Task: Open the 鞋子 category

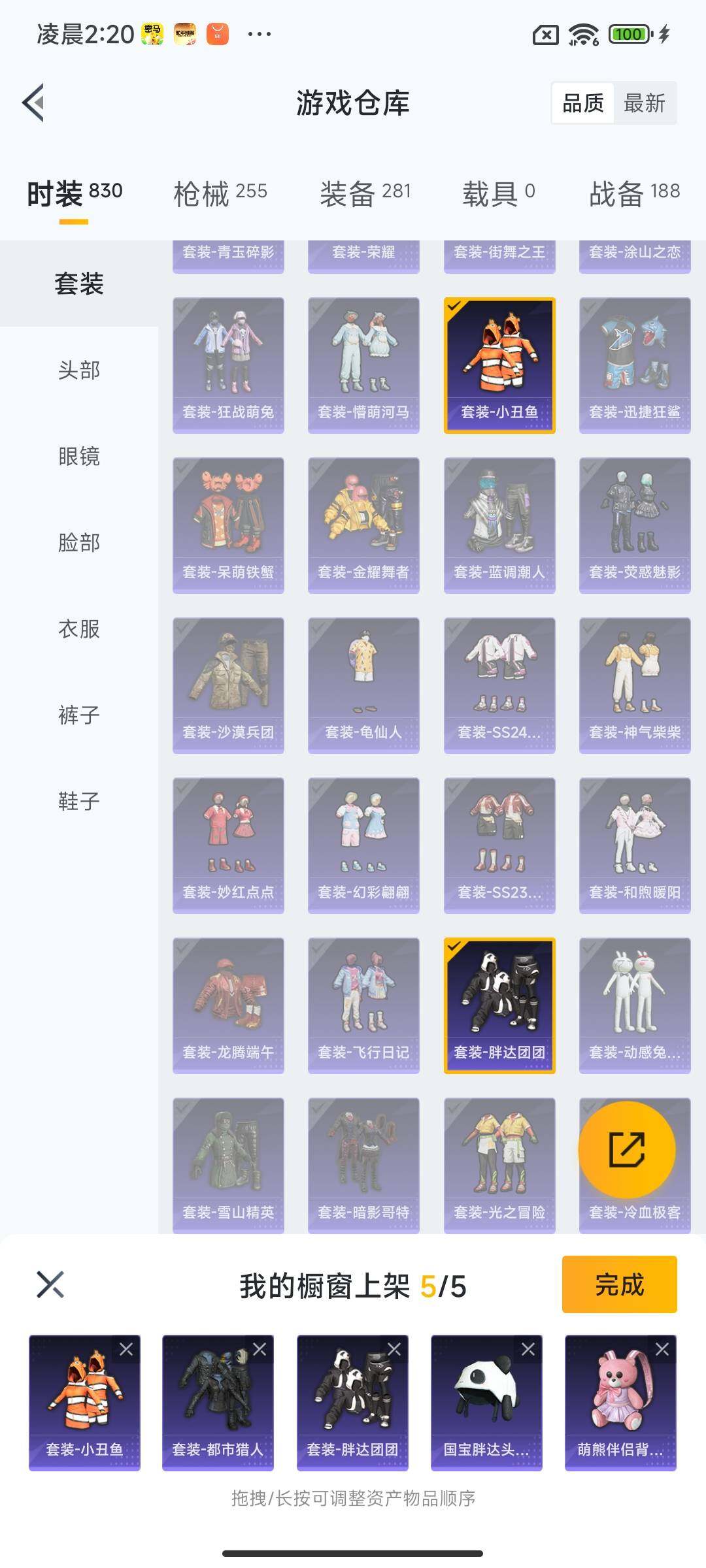Action: point(79,801)
